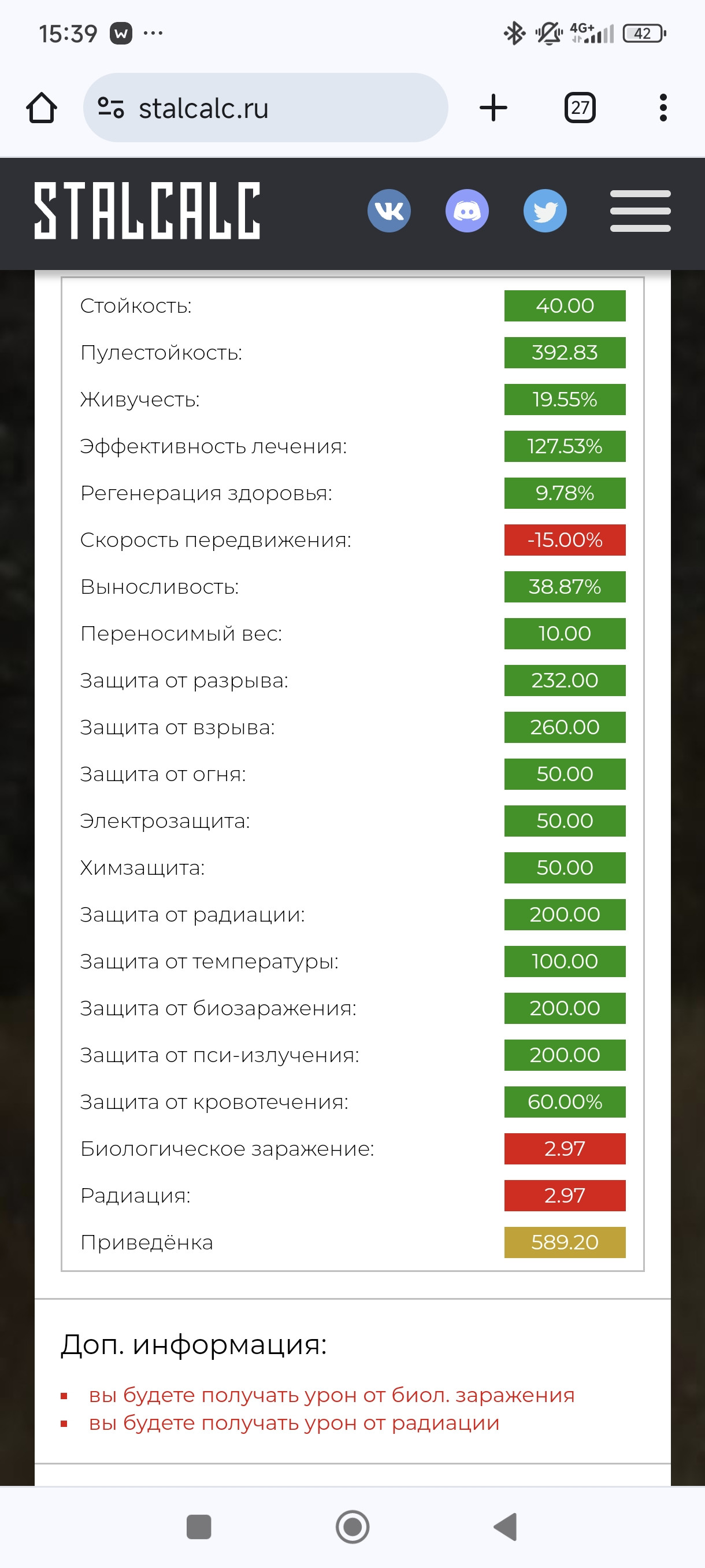Open the system recent apps view

(199, 1526)
